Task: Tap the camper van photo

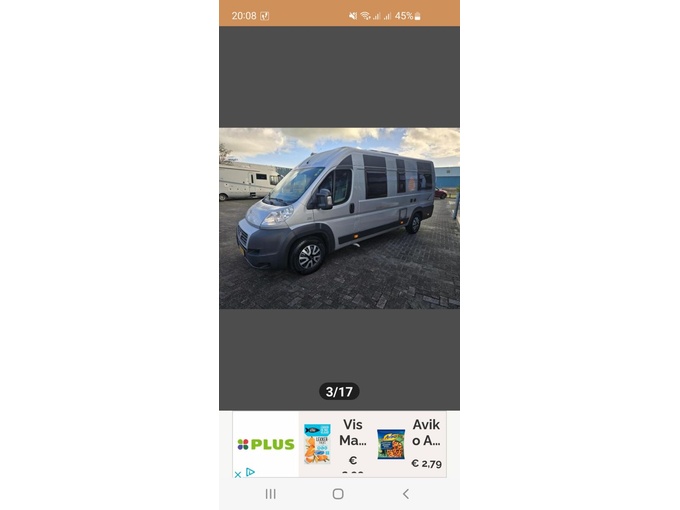Action: tap(339, 218)
